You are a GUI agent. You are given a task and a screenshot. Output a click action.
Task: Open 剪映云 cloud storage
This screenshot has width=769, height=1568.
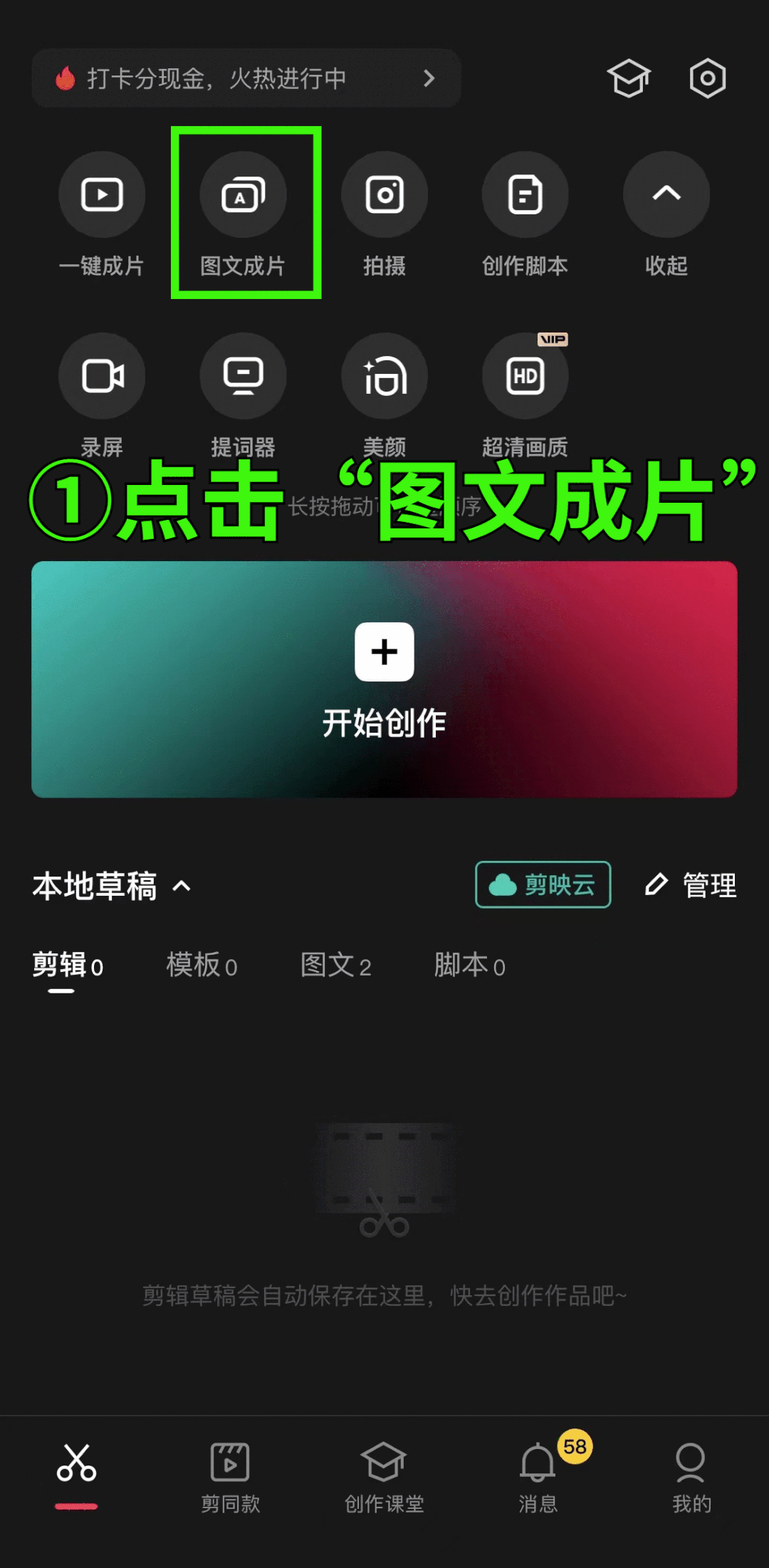[x=543, y=885]
